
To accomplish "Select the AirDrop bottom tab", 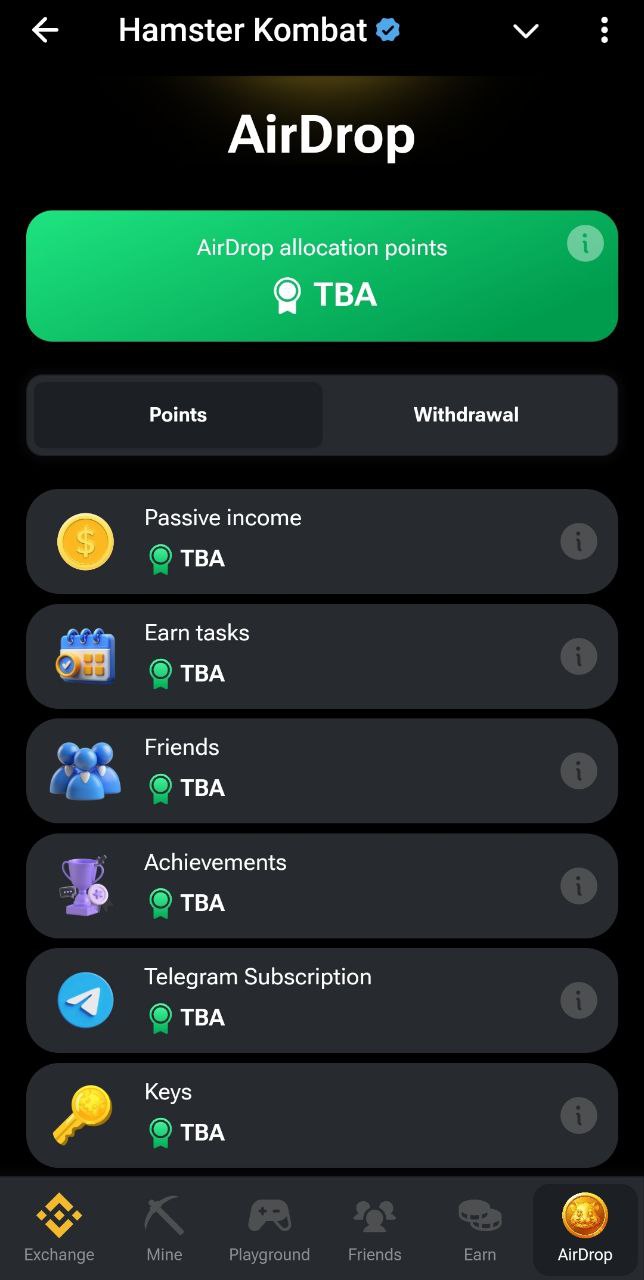I will 585,1230.
